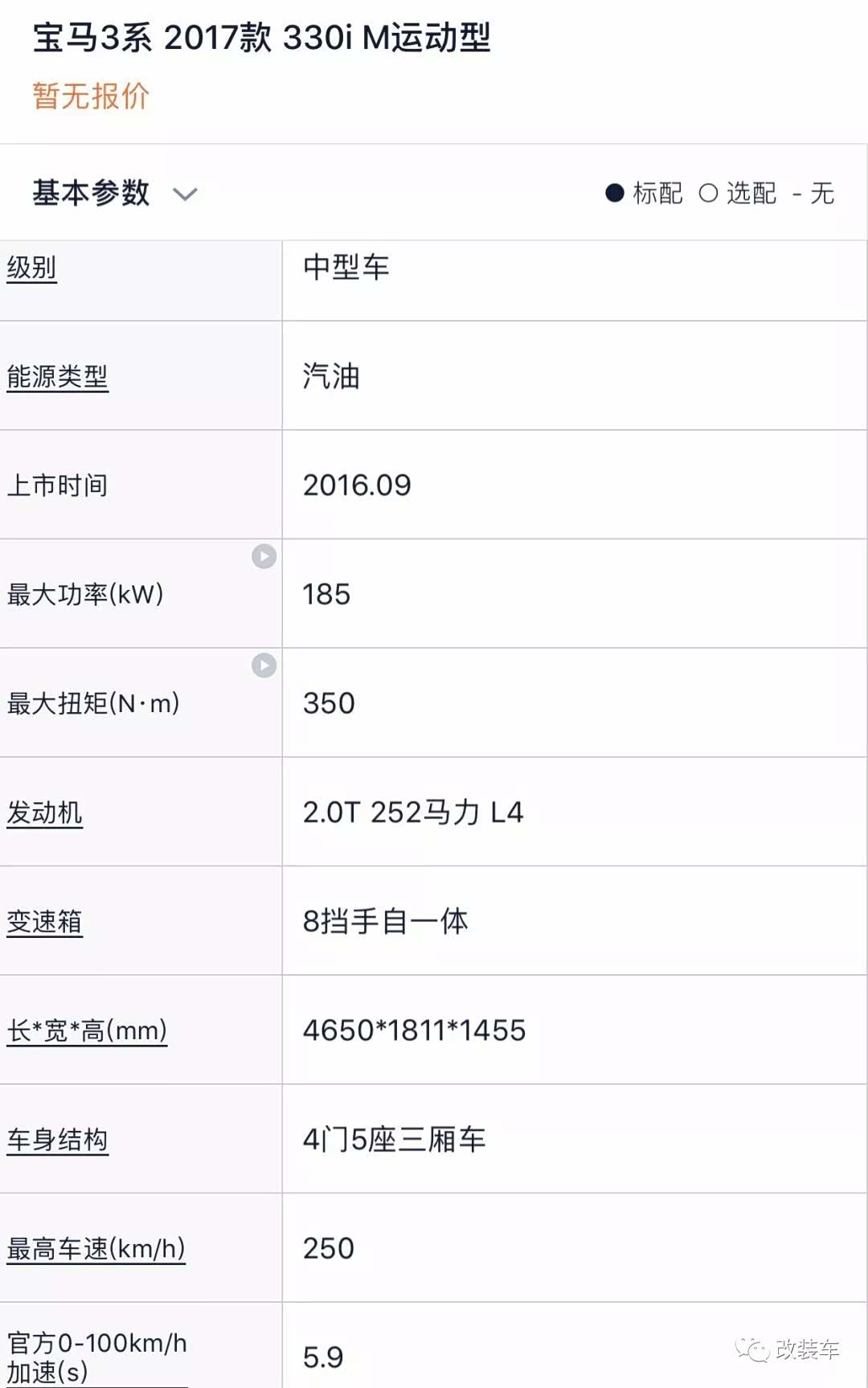
Task: Play the 最大功率(kW) explainer video
Action: pyautogui.click(x=264, y=556)
